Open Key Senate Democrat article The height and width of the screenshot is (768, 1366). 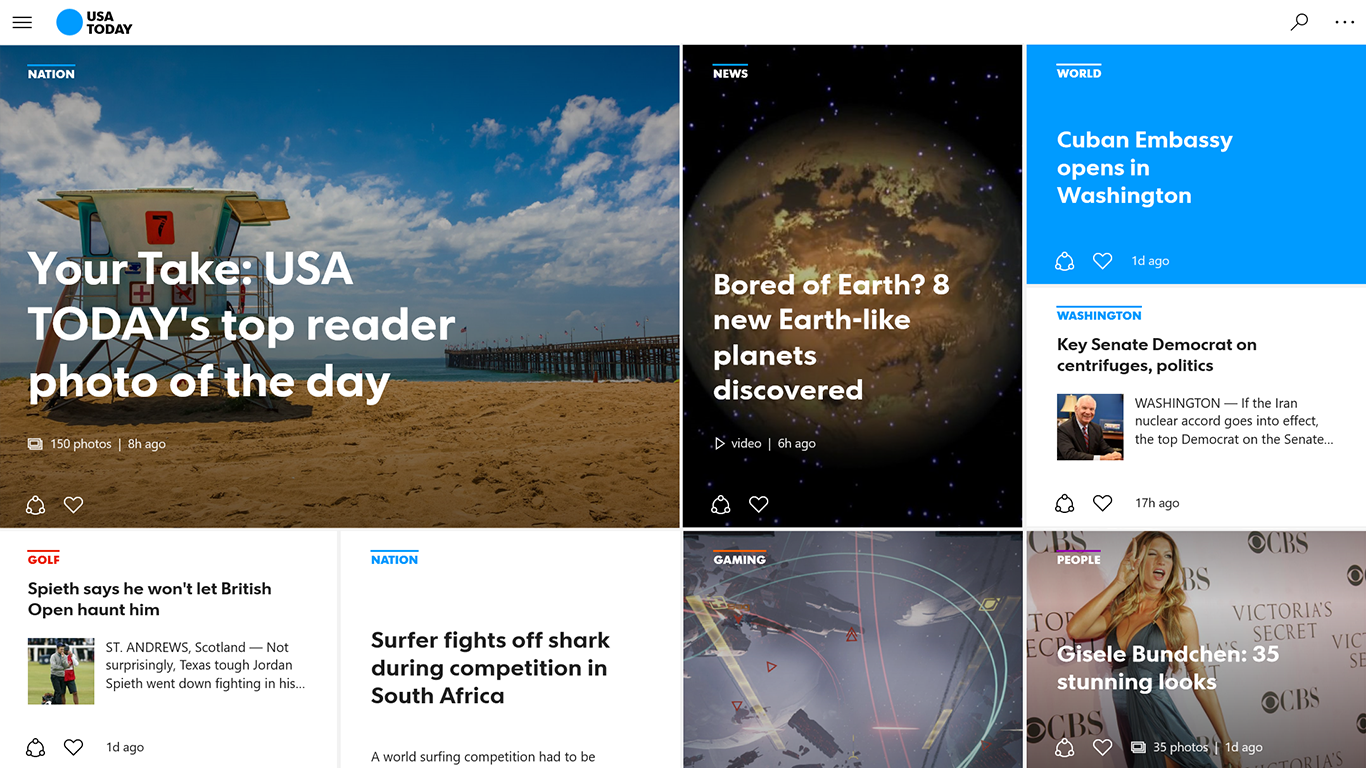point(1156,355)
